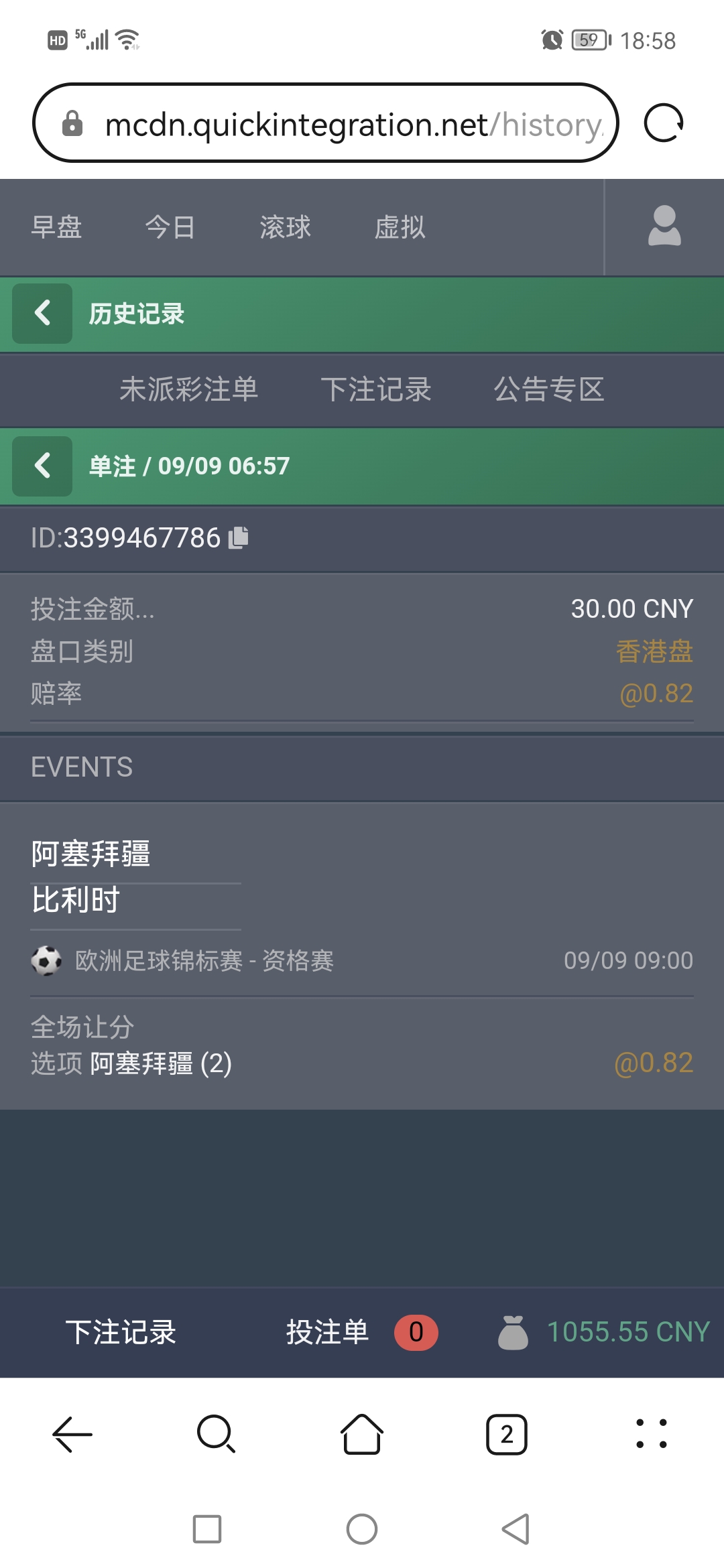Viewport: 724px width, 1568px height.
Task: Switch to the 早盘 tab
Action: coord(56,227)
